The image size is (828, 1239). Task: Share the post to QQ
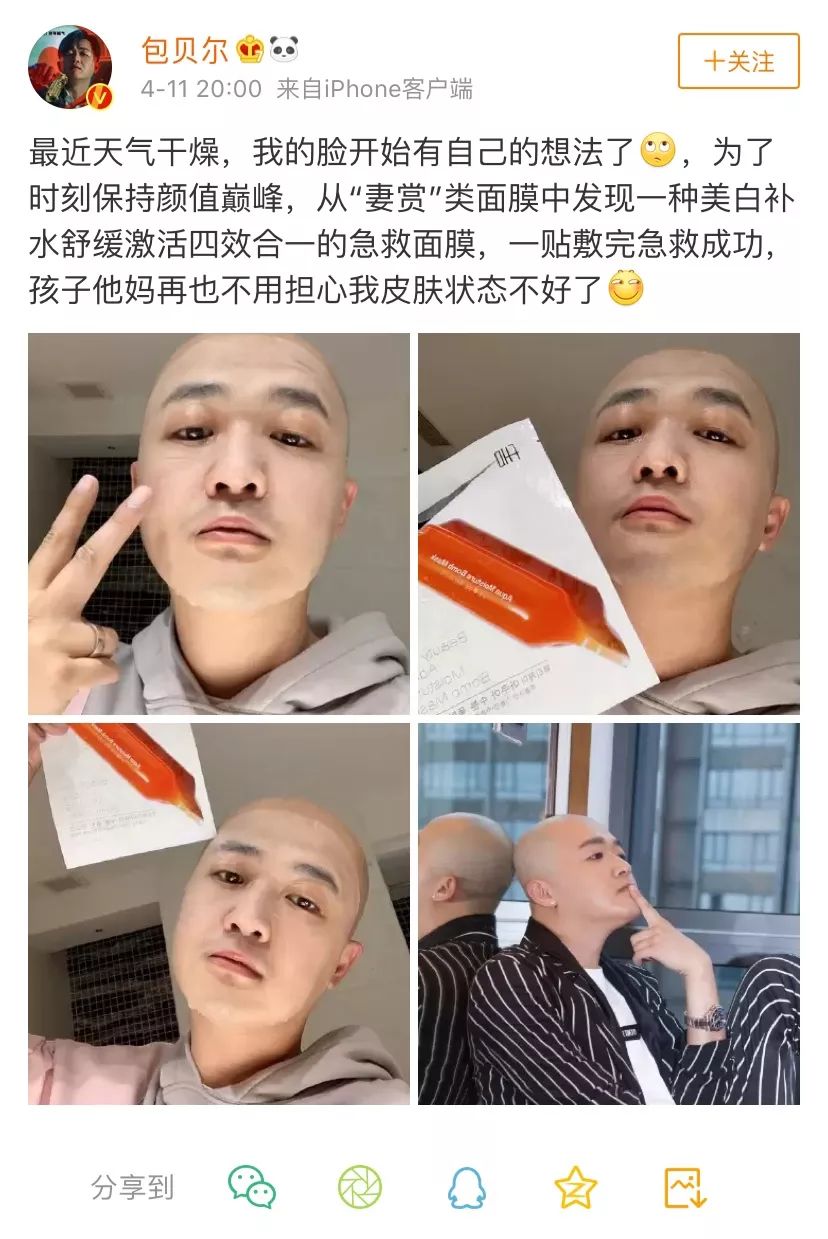[x=466, y=1187]
